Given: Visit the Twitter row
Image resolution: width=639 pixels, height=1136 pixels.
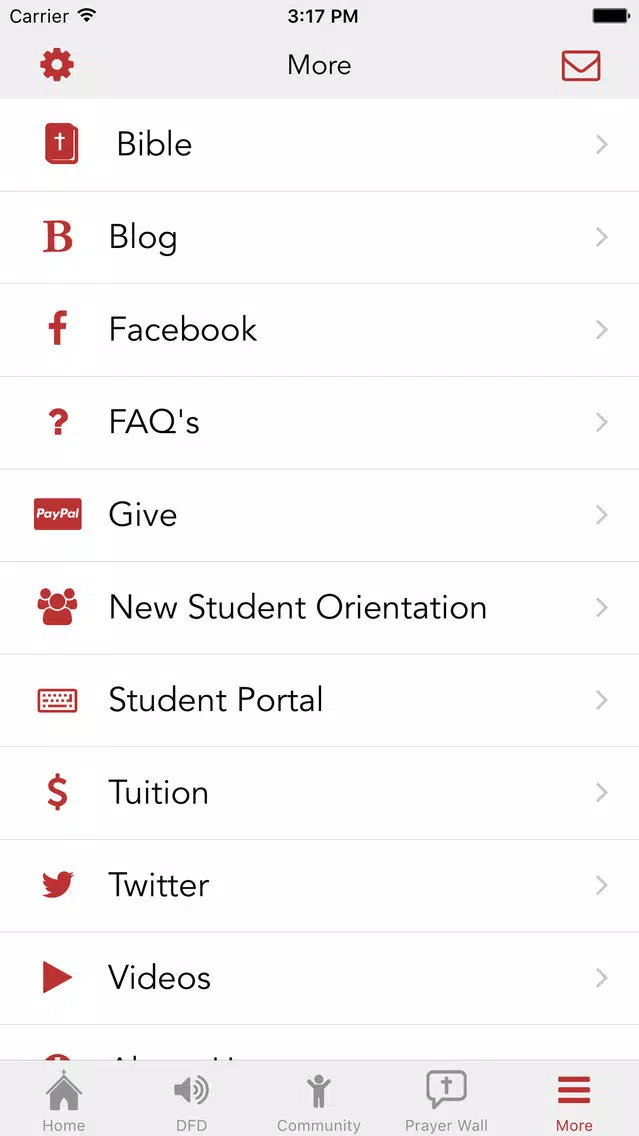Looking at the screenshot, I should [320, 885].
